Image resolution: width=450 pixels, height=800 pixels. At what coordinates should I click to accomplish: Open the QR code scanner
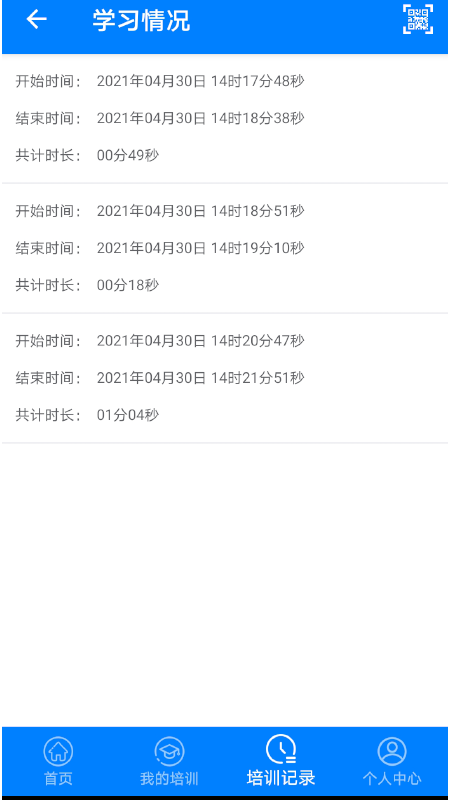tap(418, 19)
